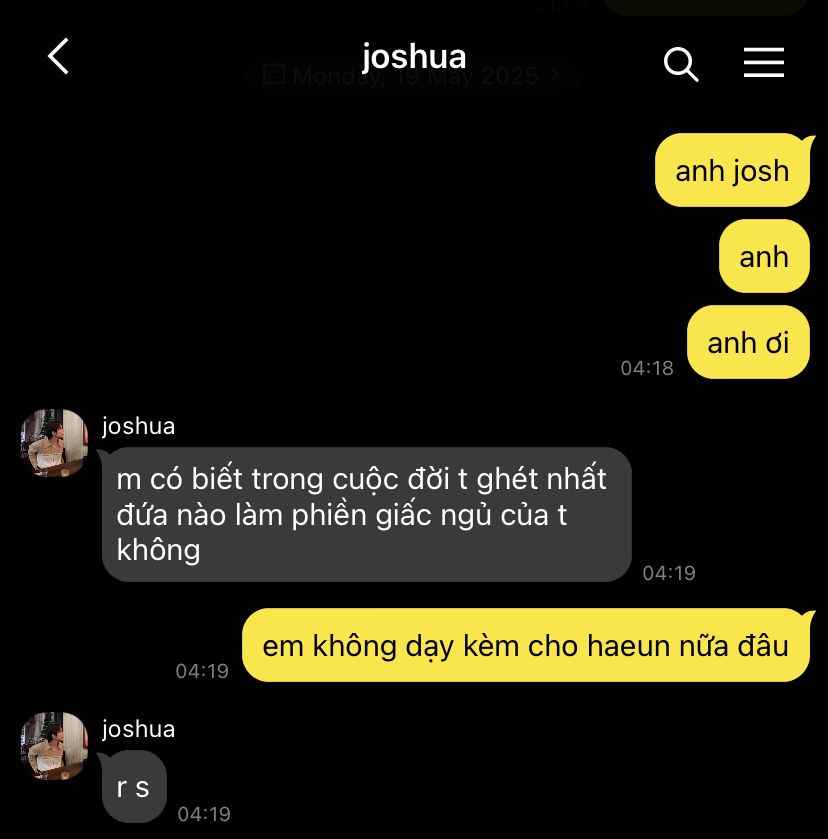828x839 pixels.
Task: Go back from joshua chat
Action: [59, 57]
